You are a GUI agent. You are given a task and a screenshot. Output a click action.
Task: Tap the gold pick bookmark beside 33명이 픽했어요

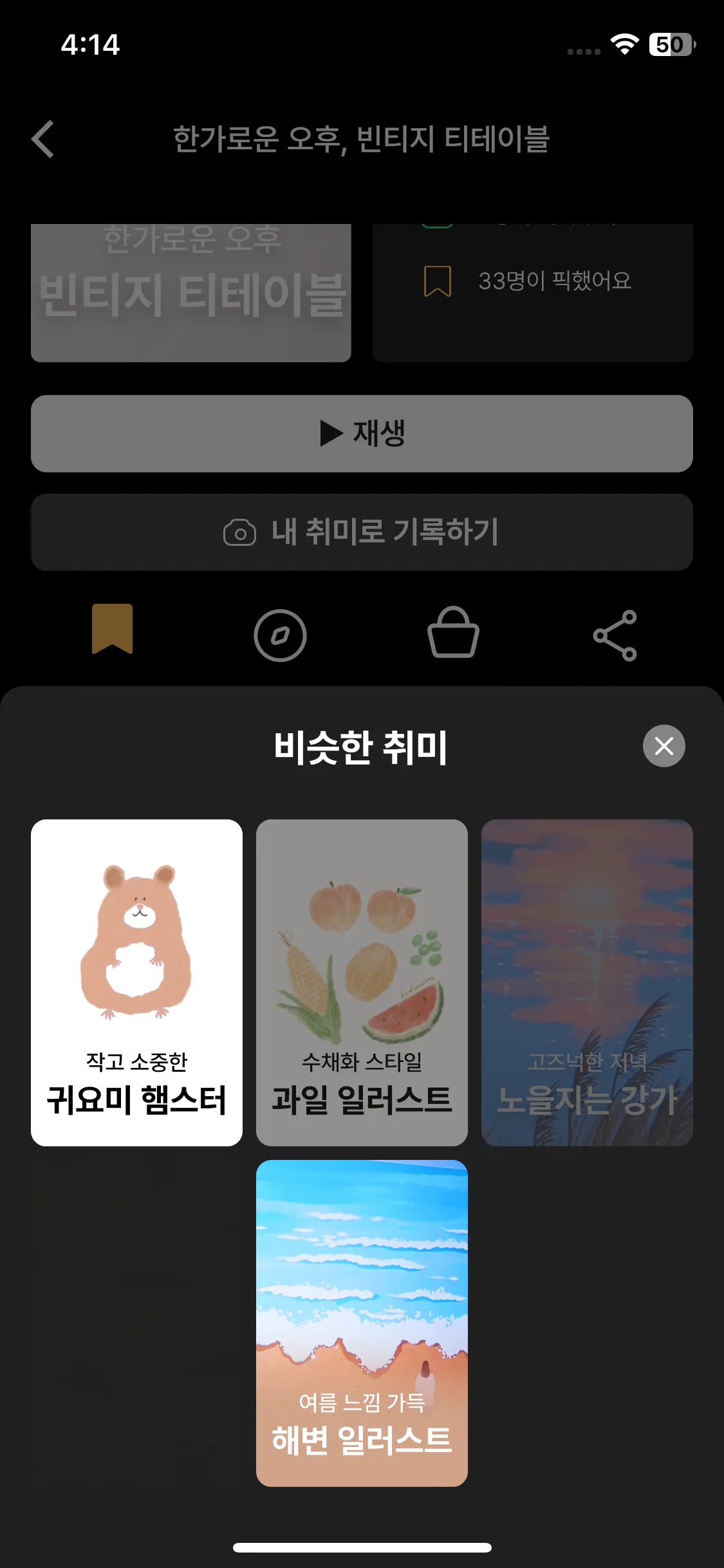point(437,279)
